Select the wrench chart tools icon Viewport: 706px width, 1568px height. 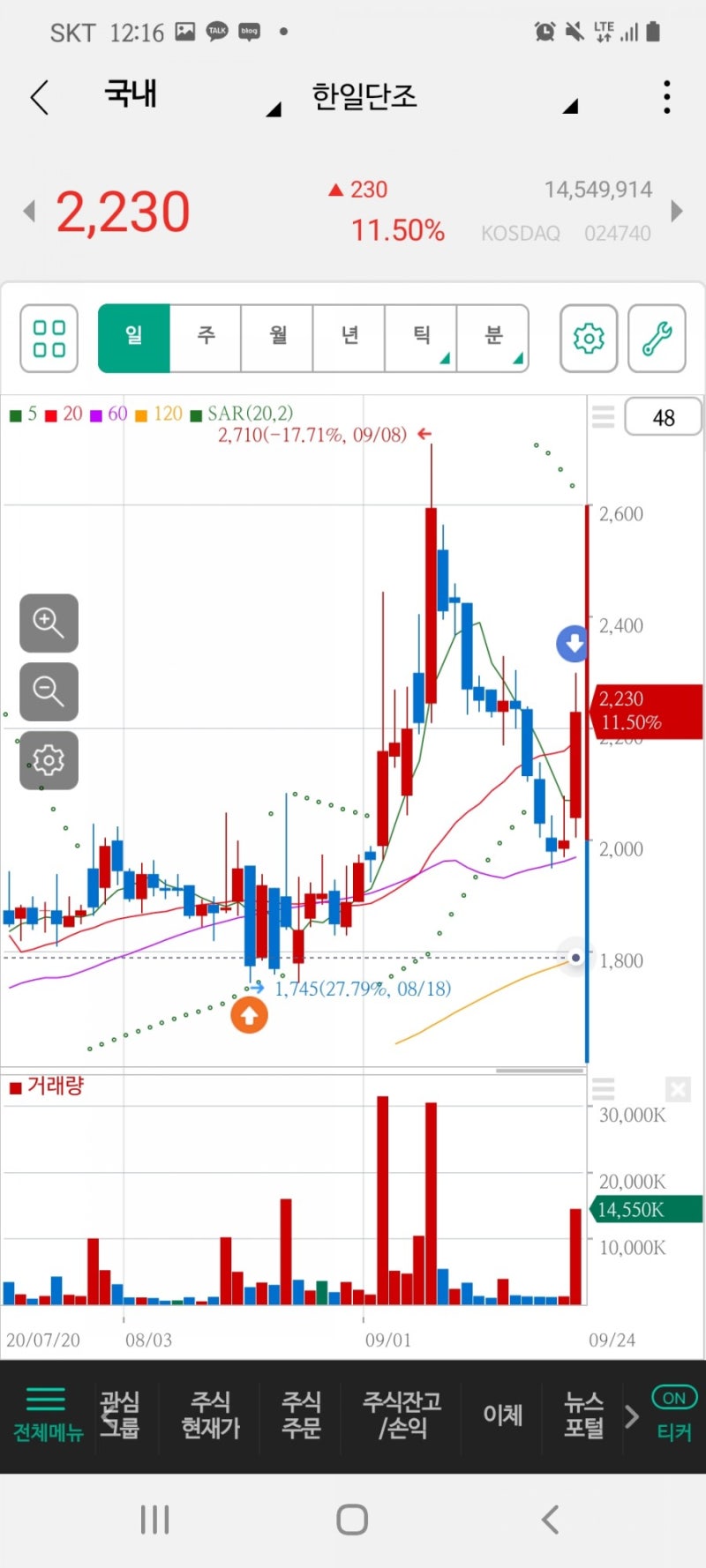(x=657, y=338)
